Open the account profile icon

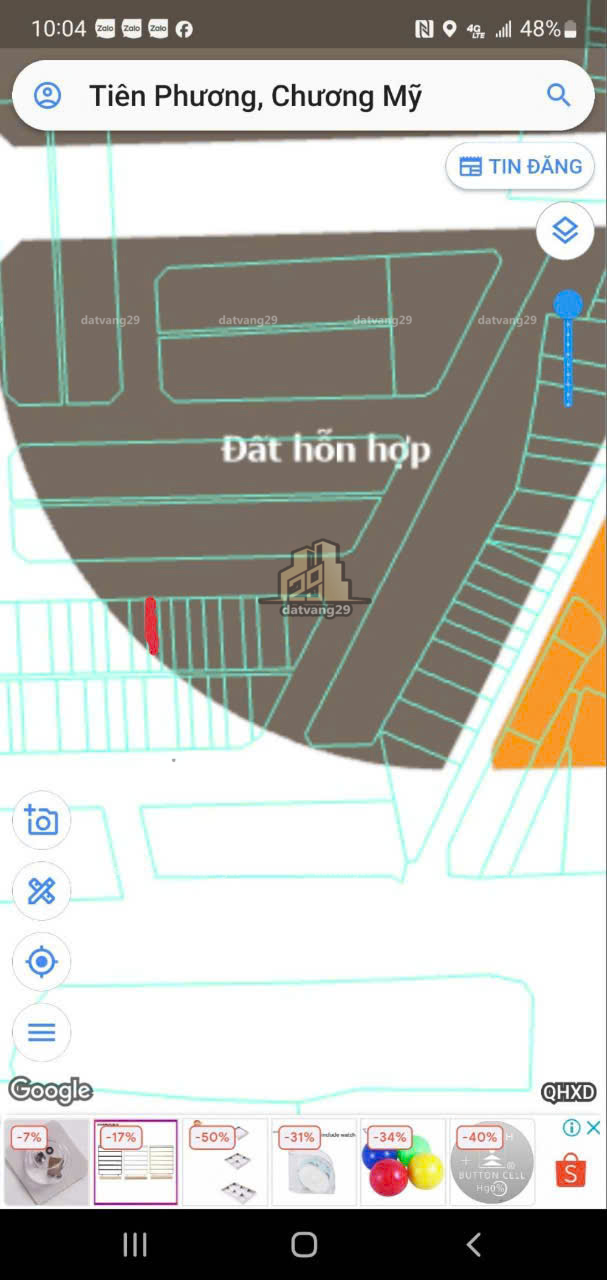pyautogui.click(x=47, y=95)
